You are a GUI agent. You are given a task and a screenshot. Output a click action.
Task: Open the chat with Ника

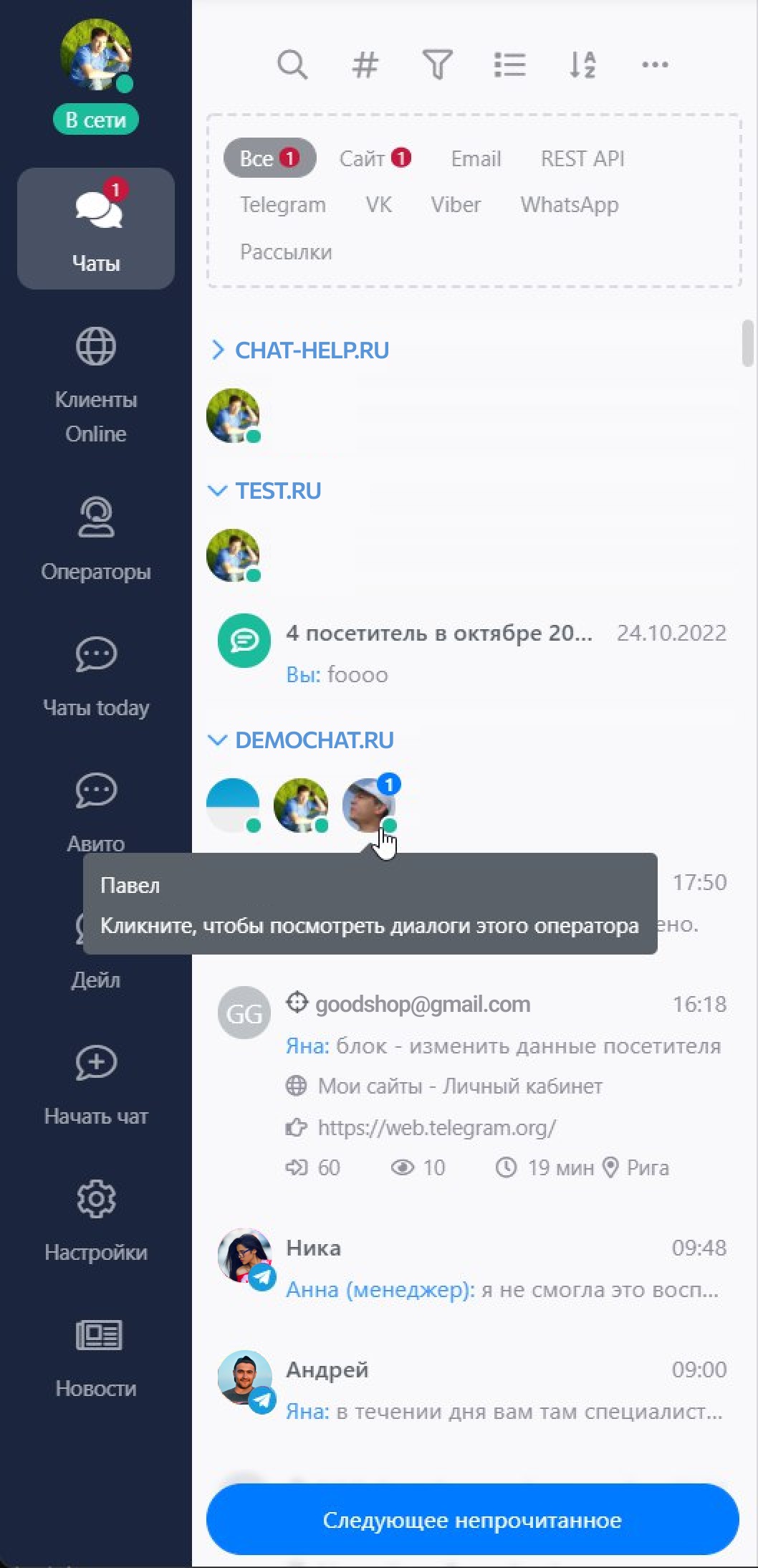[x=471, y=1268]
